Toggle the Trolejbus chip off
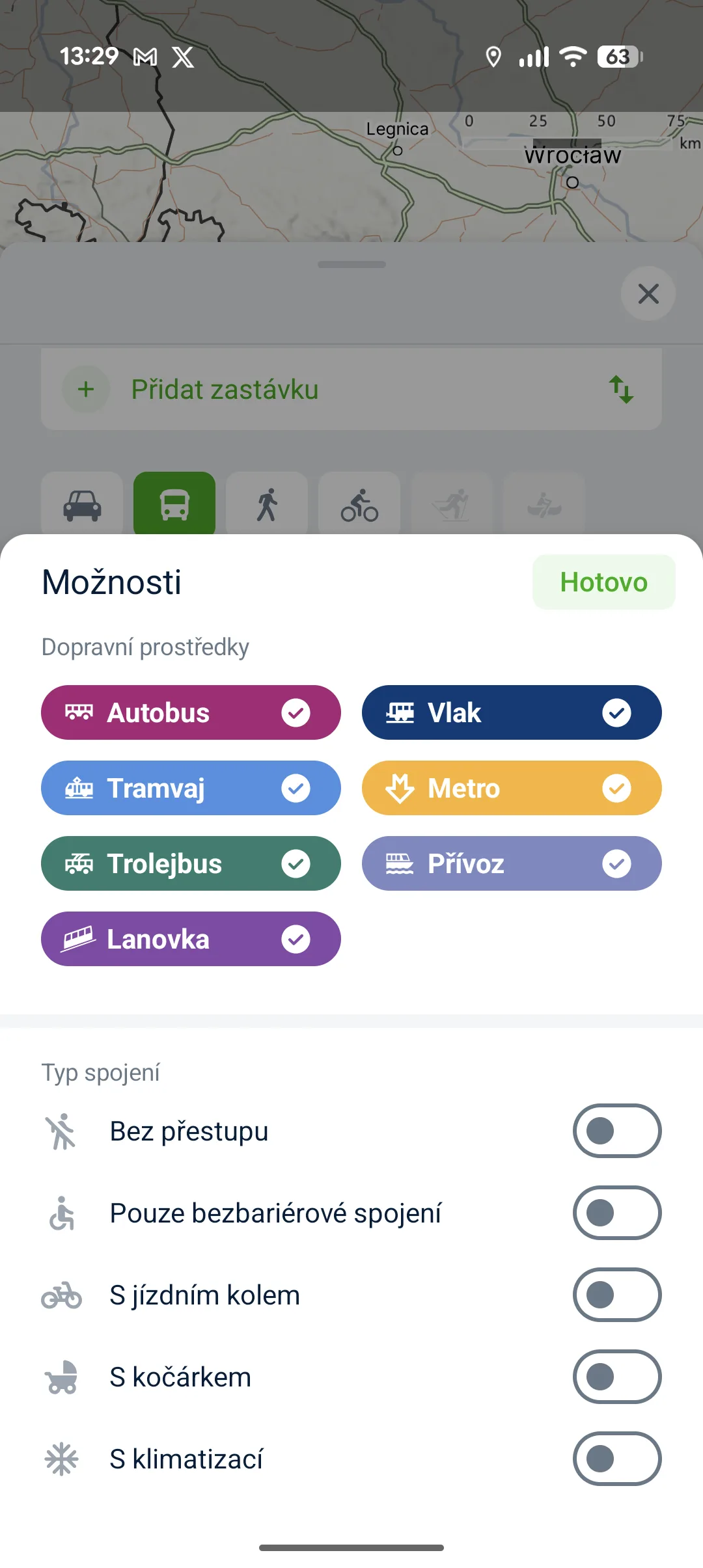 click(x=191, y=863)
